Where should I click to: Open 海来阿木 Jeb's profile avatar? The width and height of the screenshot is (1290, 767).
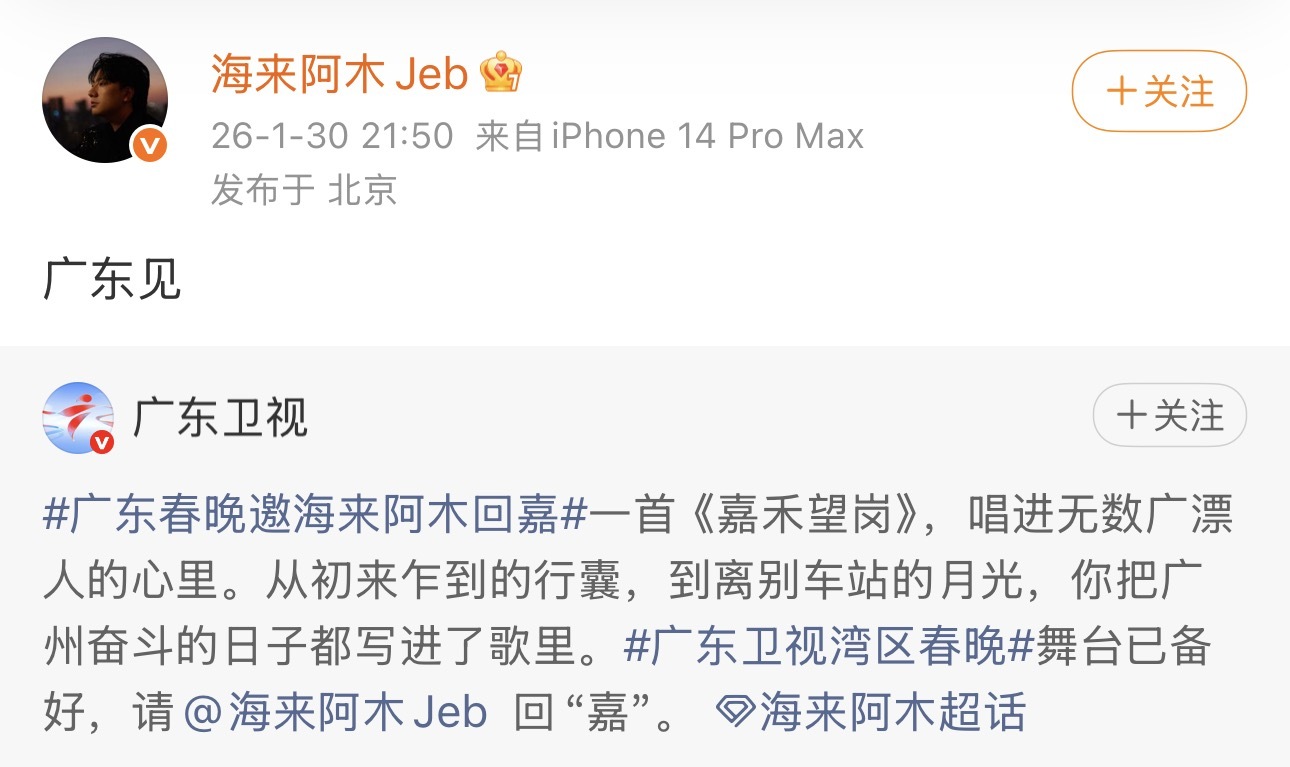[104, 100]
